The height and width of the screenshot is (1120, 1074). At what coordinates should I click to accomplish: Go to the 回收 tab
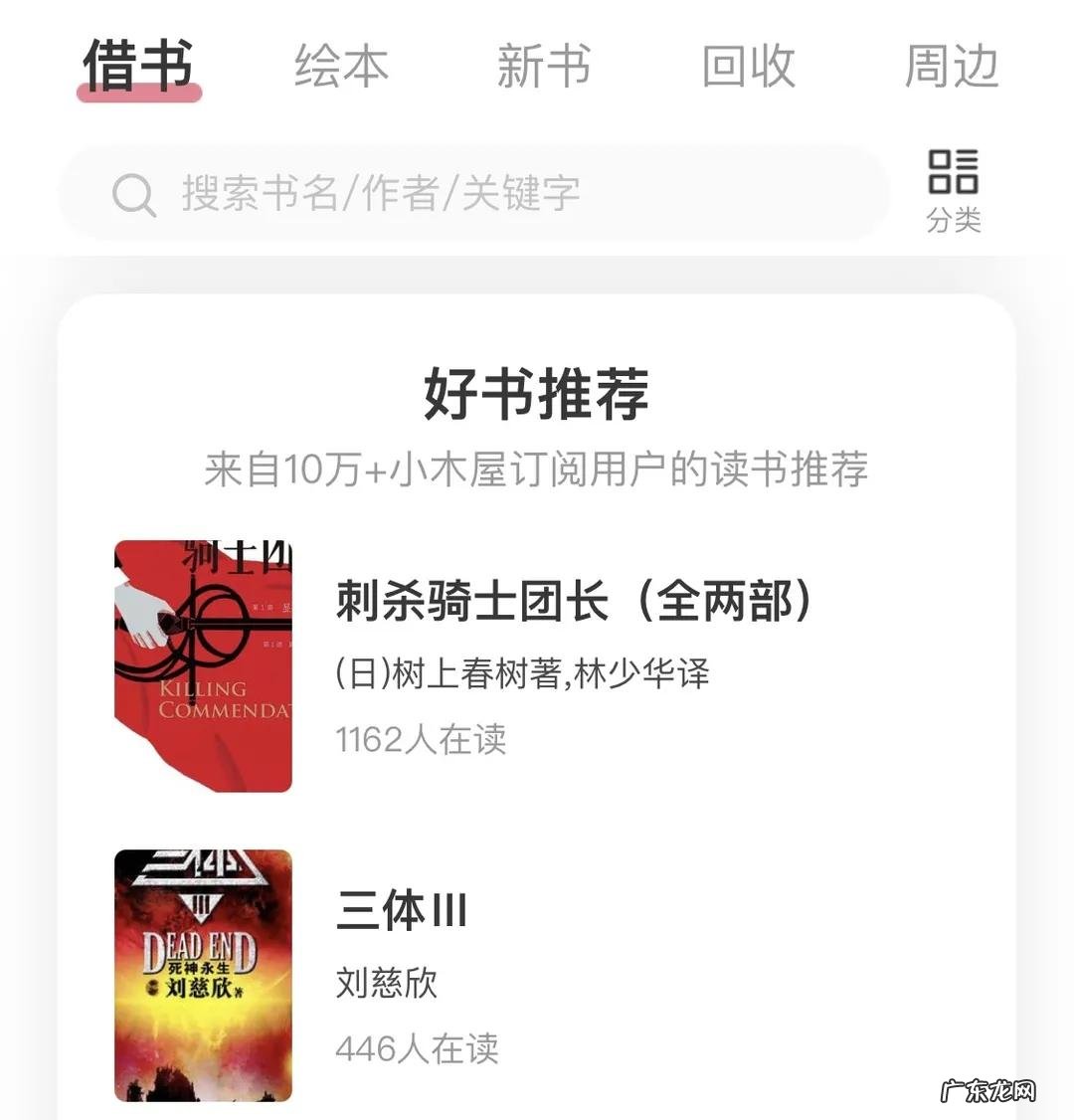pyautogui.click(x=749, y=67)
